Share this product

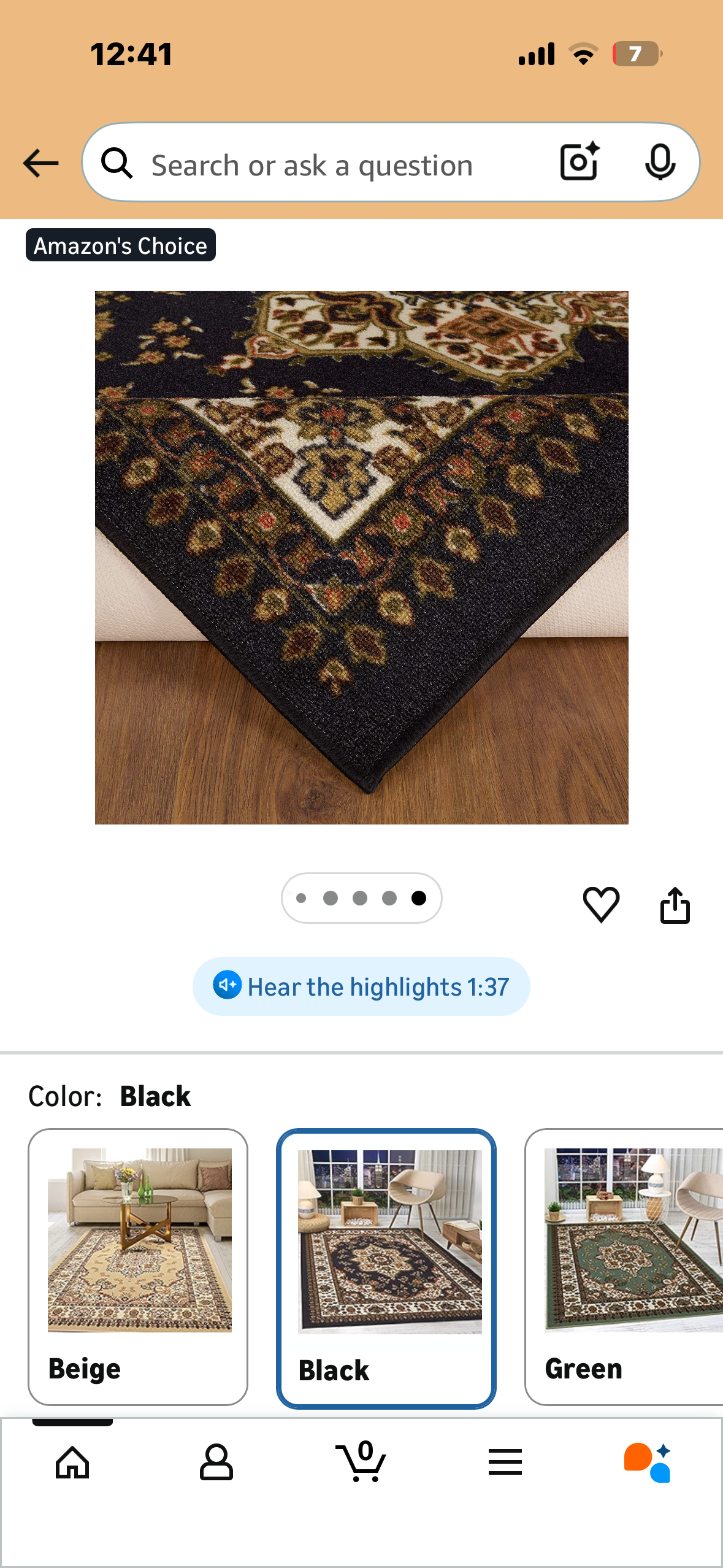(x=675, y=905)
